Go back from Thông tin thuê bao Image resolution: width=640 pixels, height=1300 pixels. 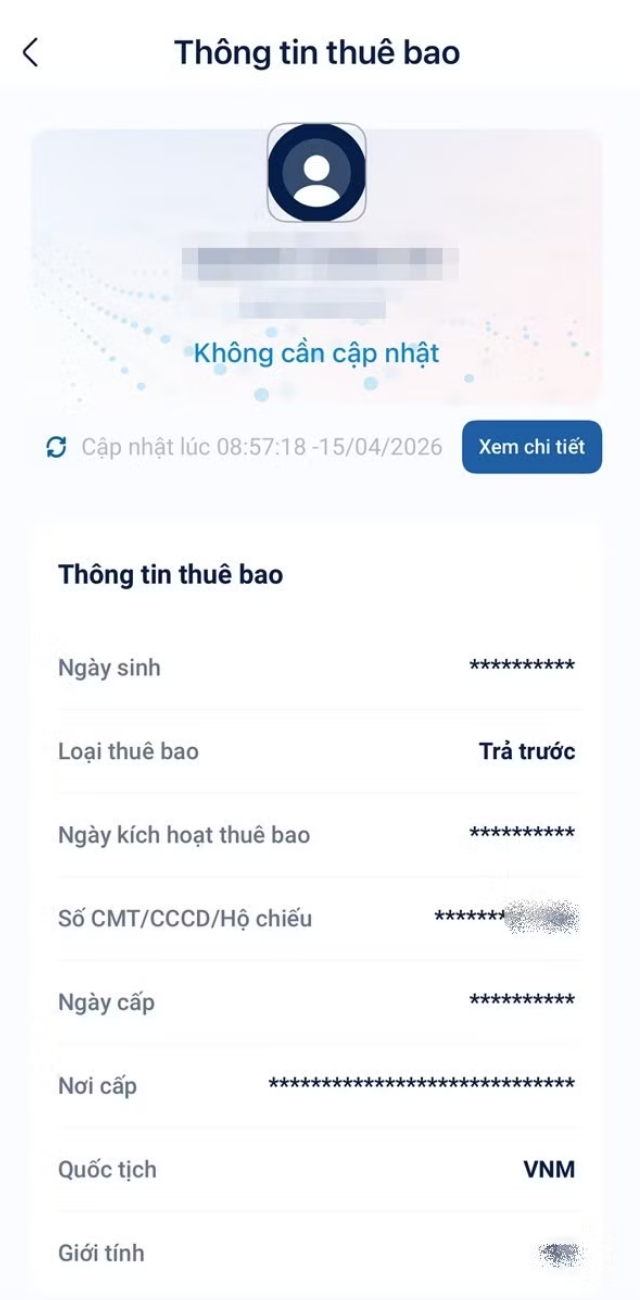tap(30, 52)
